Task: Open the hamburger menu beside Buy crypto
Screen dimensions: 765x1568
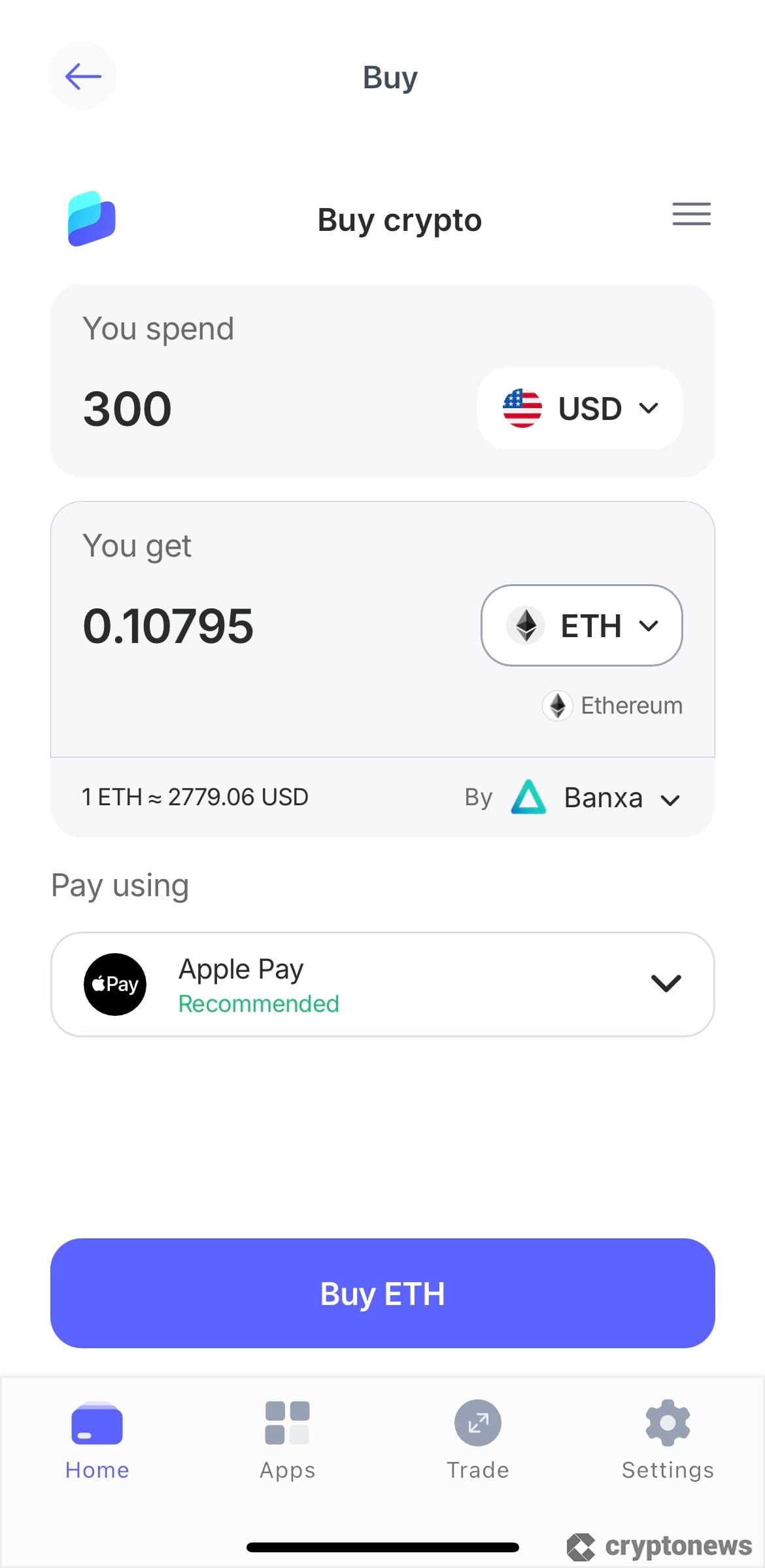Action: tap(691, 214)
